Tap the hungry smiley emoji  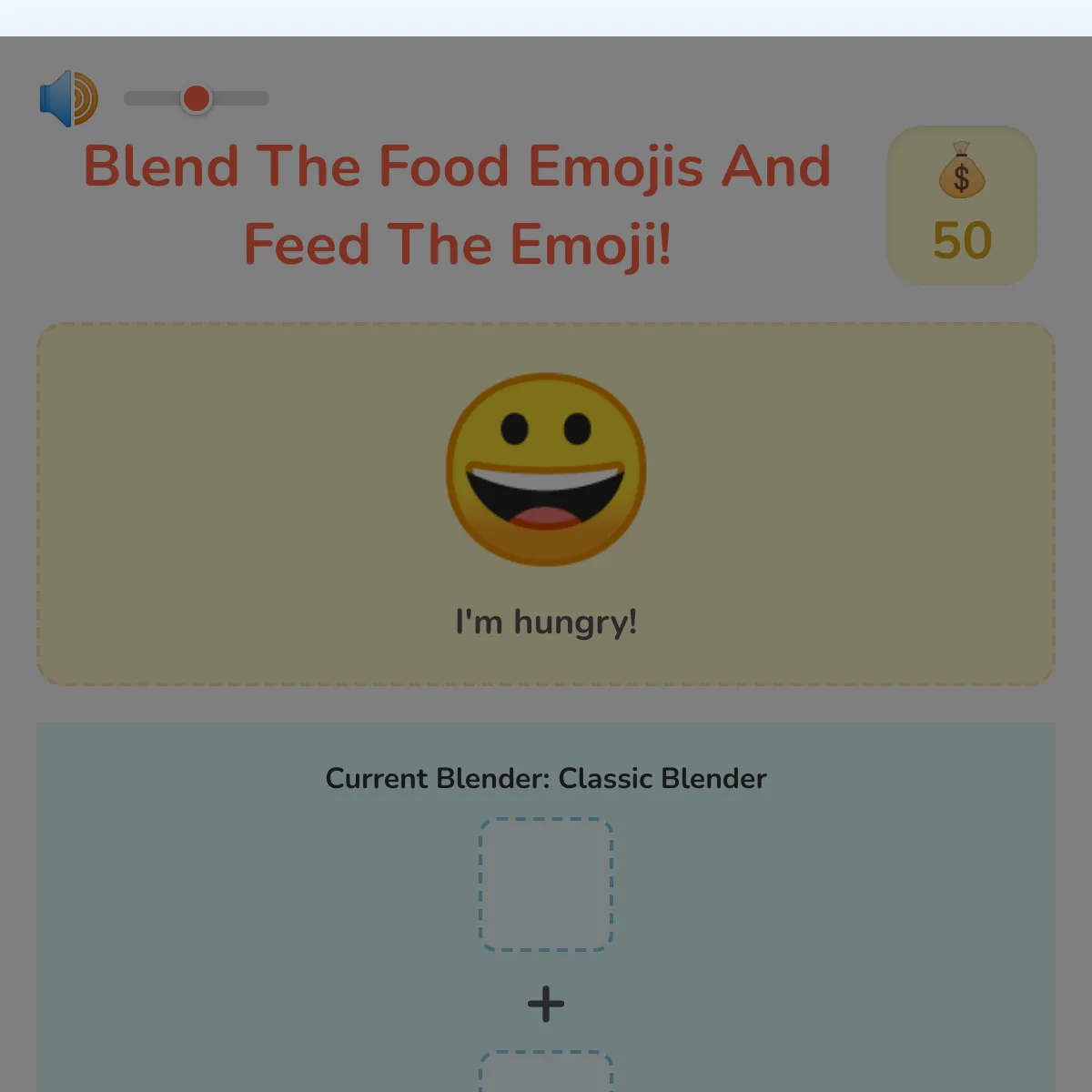tap(546, 470)
